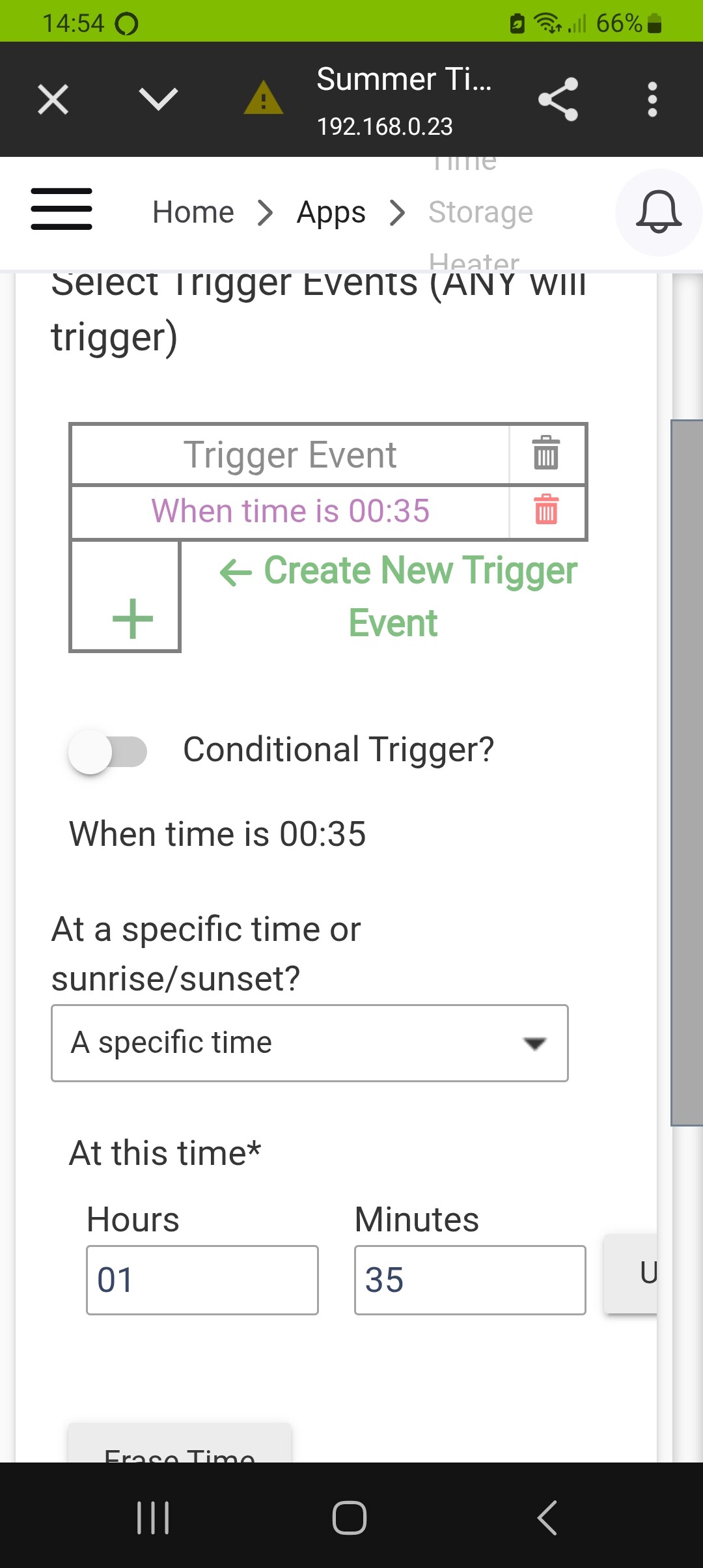This screenshot has height=1568, width=703.
Task: Tap the Erase Time button
Action: pos(180,1446)
